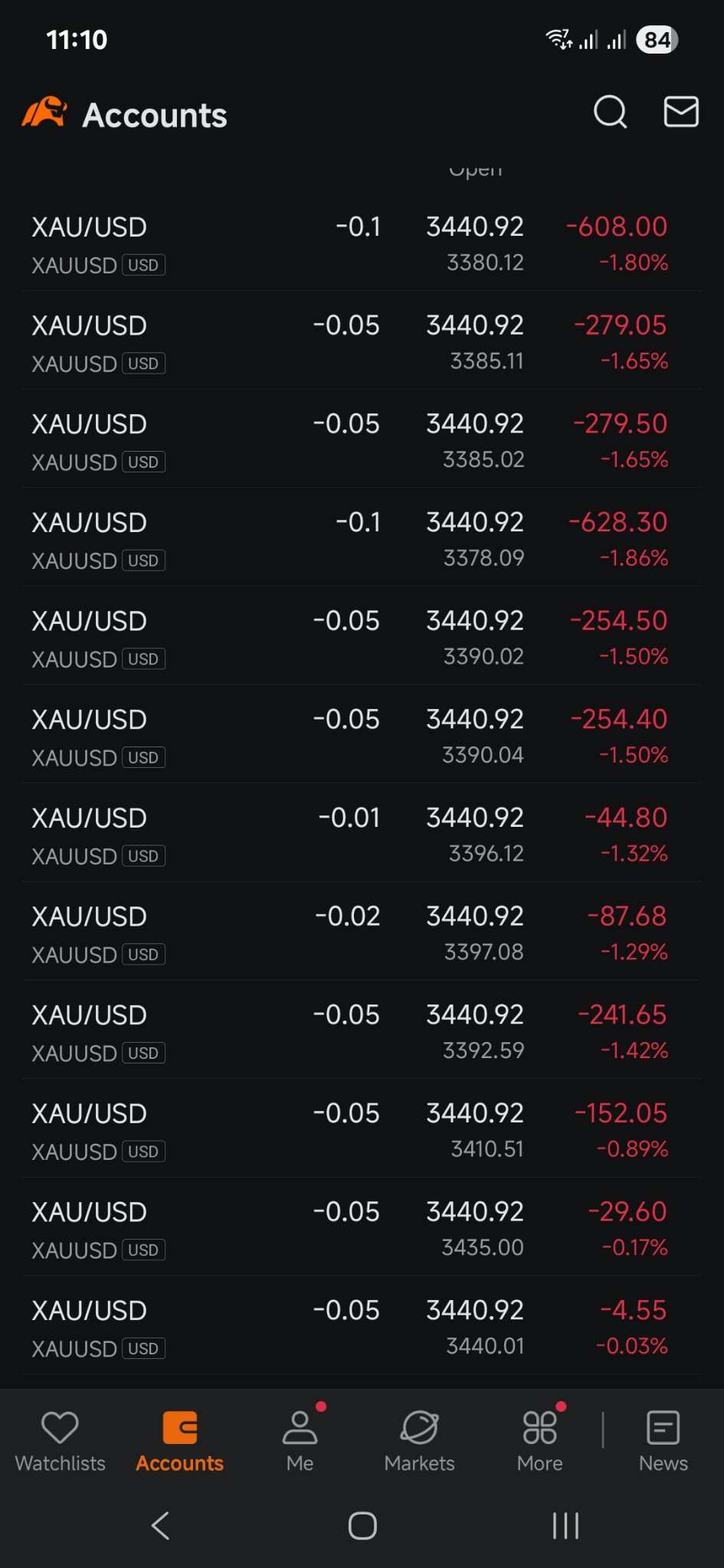
Task: Open the XAU/USD position losing -608.00
Action: [362, 243]
